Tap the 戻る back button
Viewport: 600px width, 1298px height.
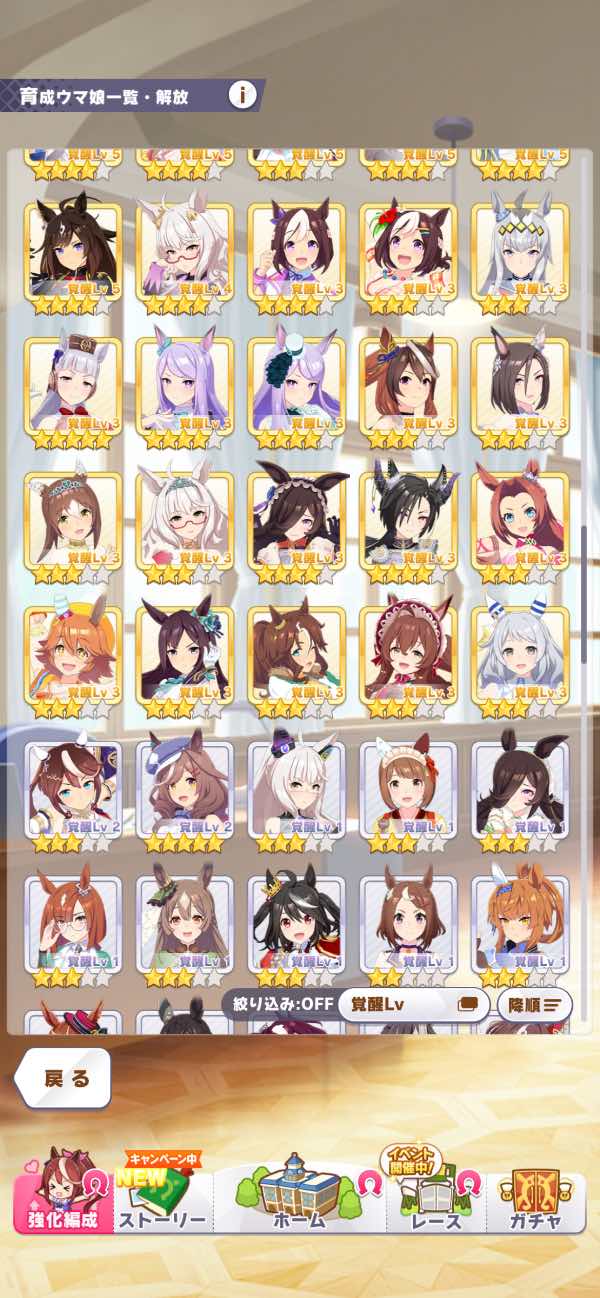click(x=64, y=1078)
